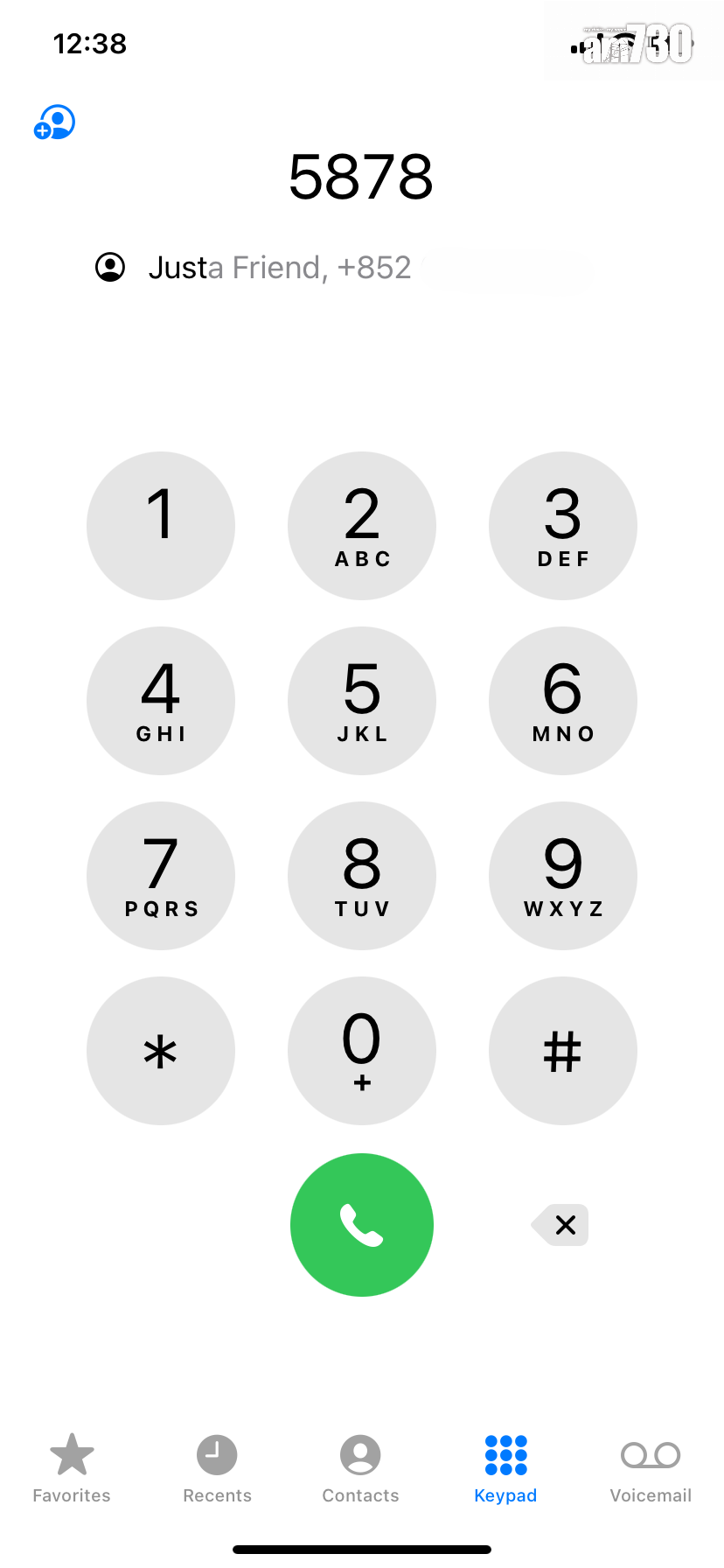724x1568 pixels.
Task: Tap the asterisk key
Action: point(161,1051)
